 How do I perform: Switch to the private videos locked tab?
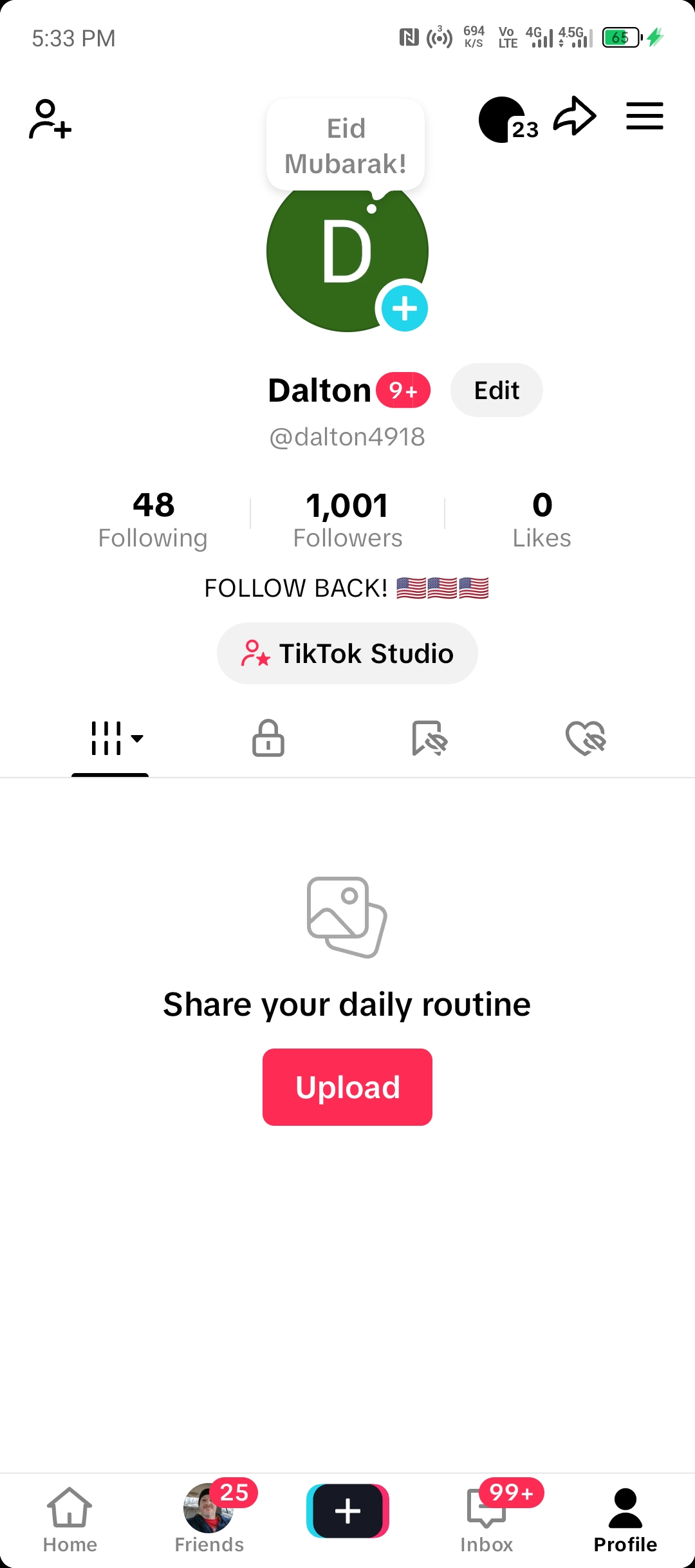[x=268, y=738]
